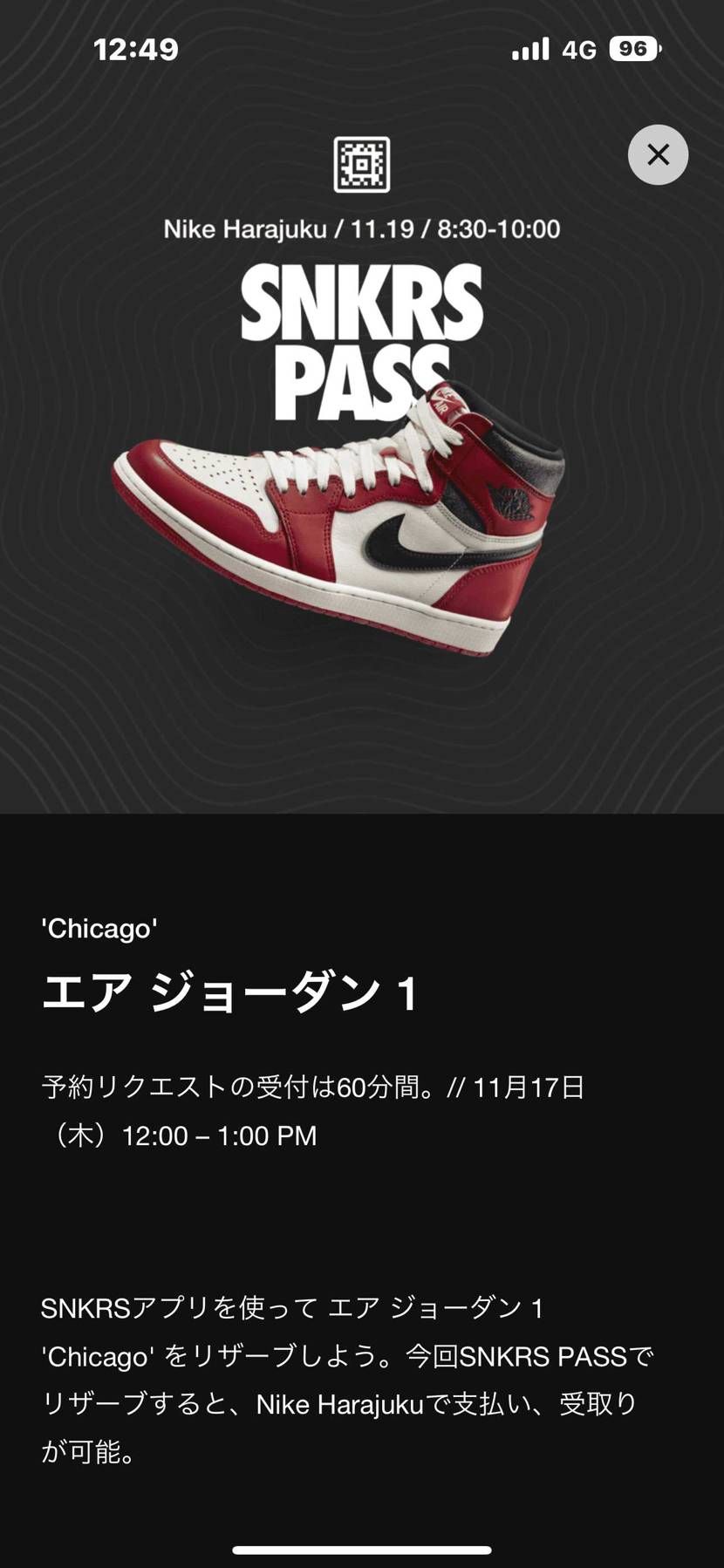Close the SNKRS Pass details screen
Image resolution: width=724 pixels, height=1568 pixels.
[x=658, y=154]
